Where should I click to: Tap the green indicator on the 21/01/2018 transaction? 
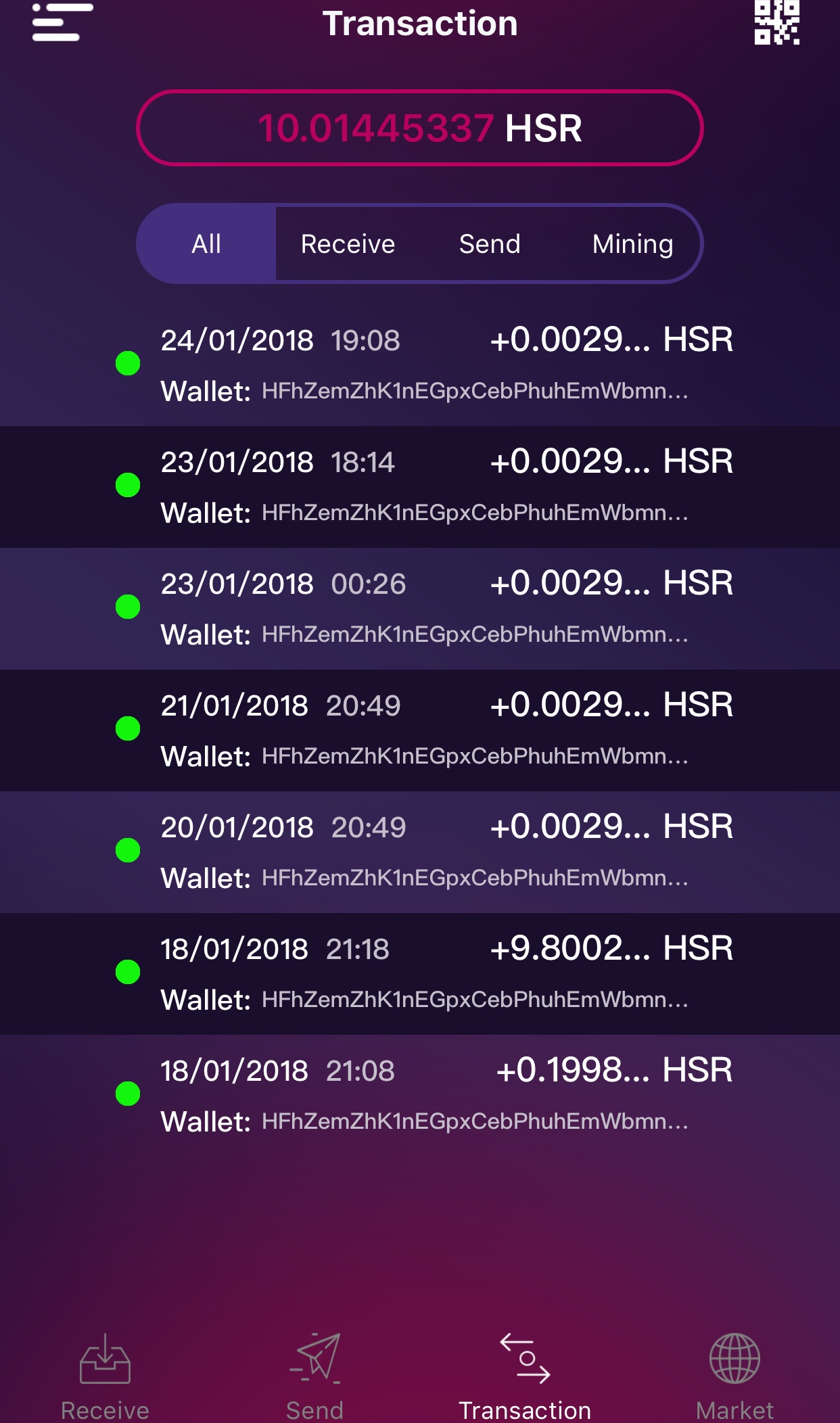(x=129, y=729)
